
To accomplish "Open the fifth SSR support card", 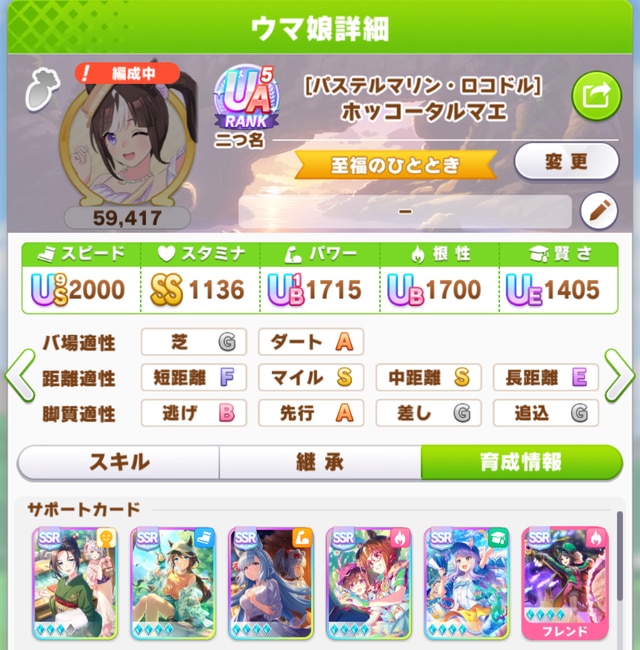I will coord(466,583).
